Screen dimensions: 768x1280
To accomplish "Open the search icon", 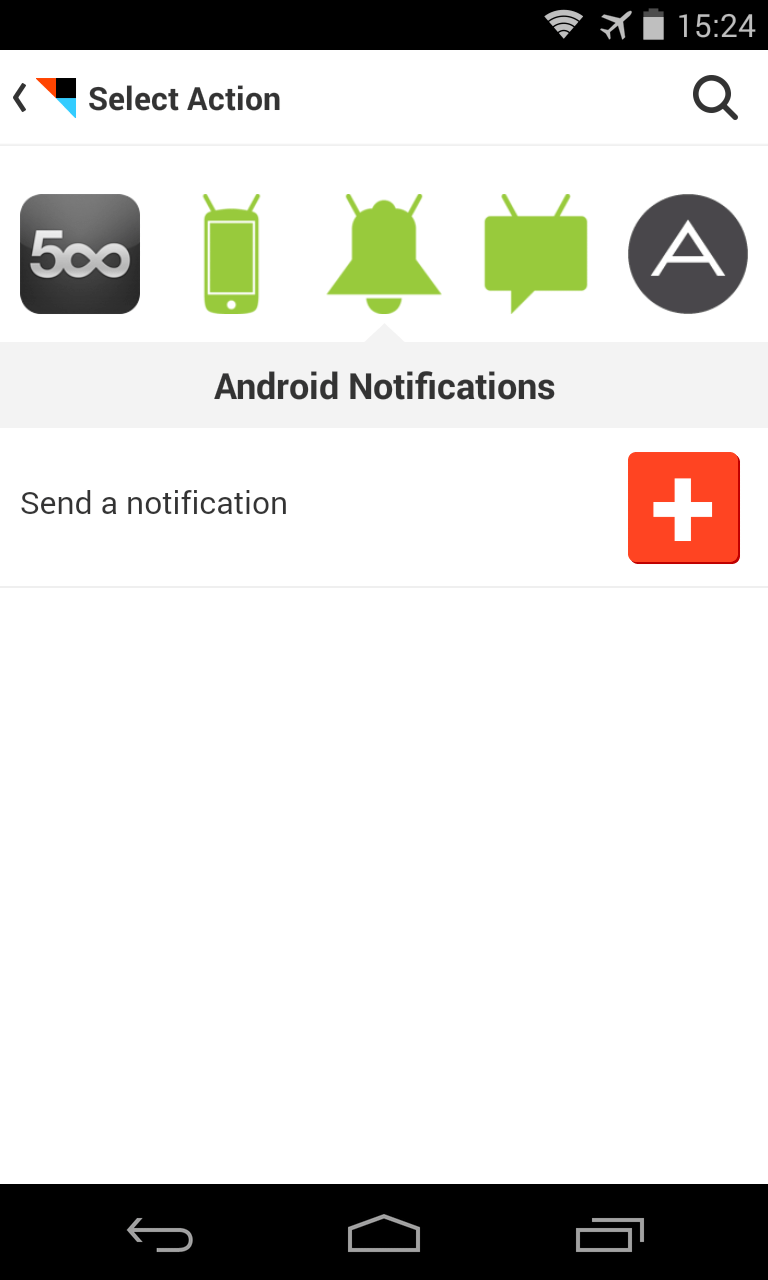I will pyautogui.click(x=715, y=99).
